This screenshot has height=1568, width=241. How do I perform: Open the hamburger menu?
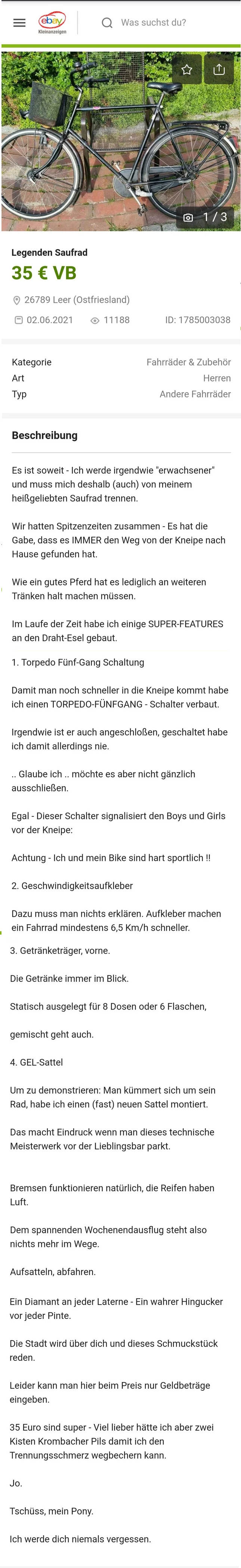click(x=19, y=22)
